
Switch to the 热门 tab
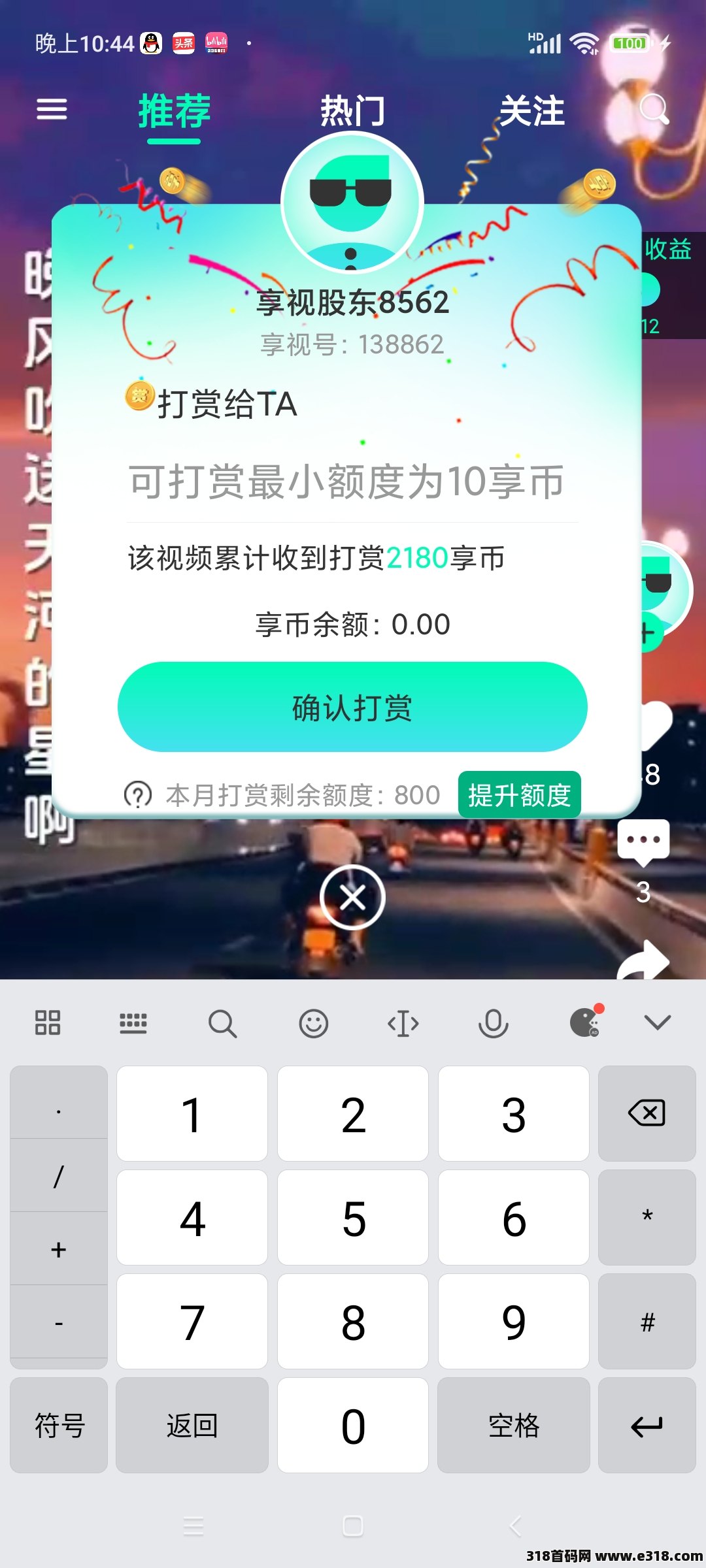352,110
